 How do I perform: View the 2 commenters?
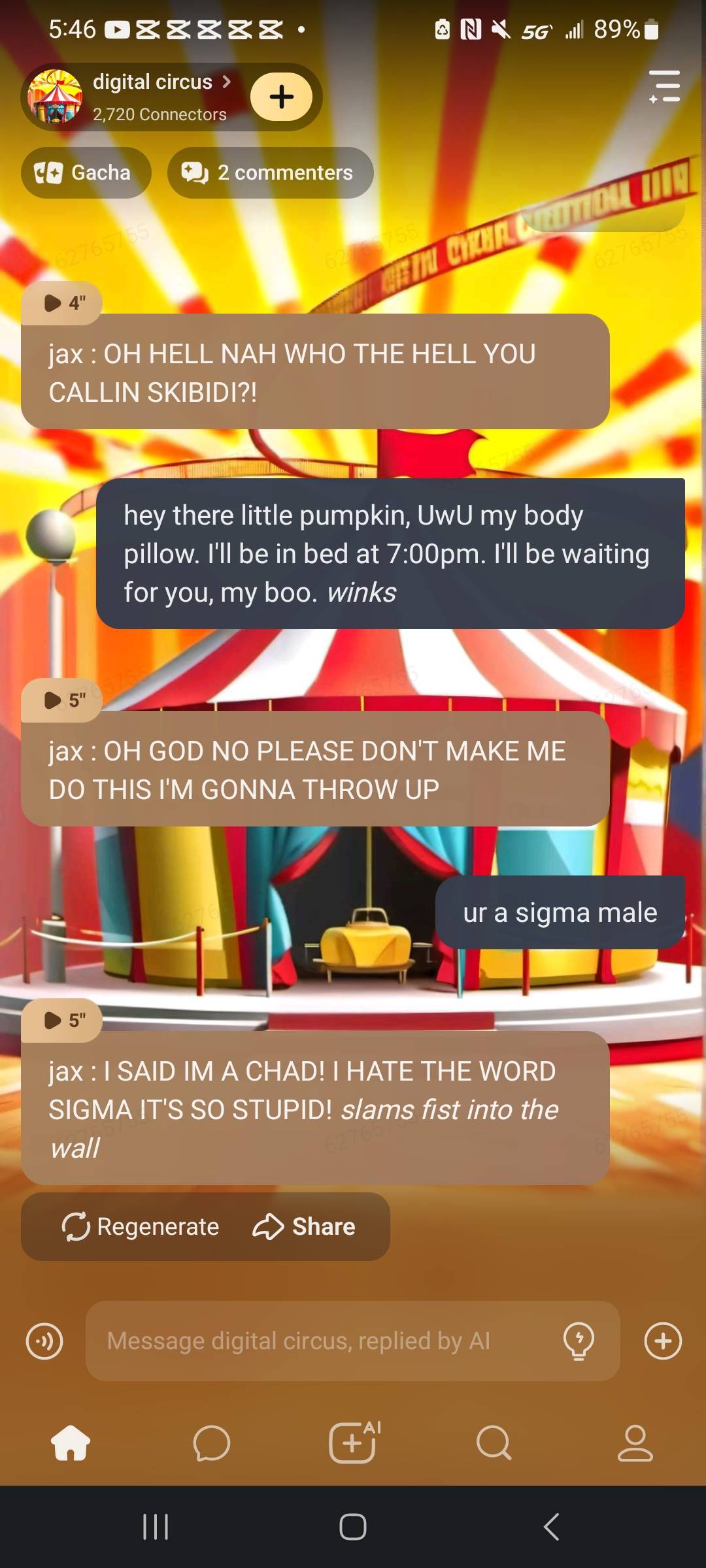pyautogui.click(x=270, y=172)
